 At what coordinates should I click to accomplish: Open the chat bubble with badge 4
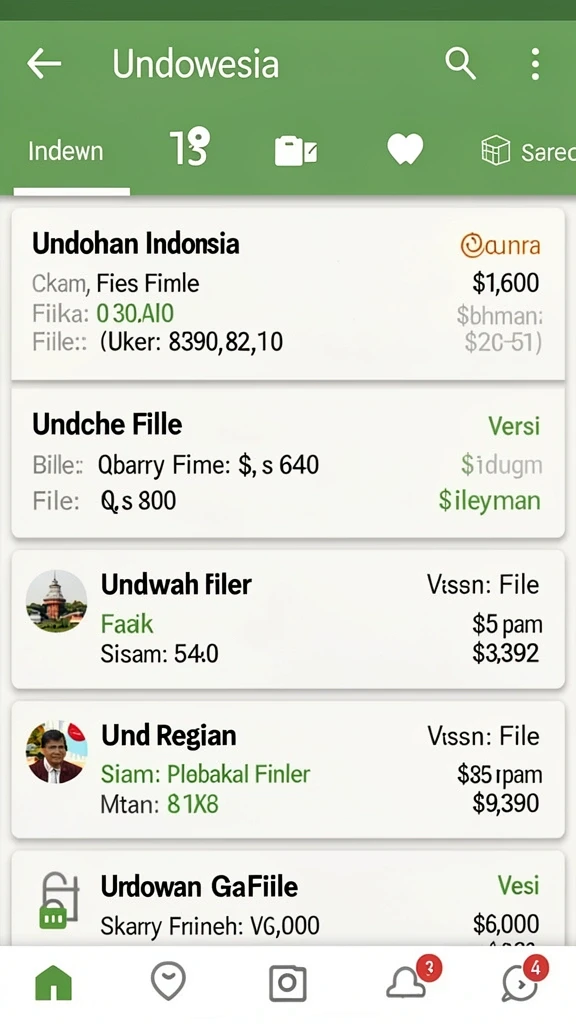[524, 978]
